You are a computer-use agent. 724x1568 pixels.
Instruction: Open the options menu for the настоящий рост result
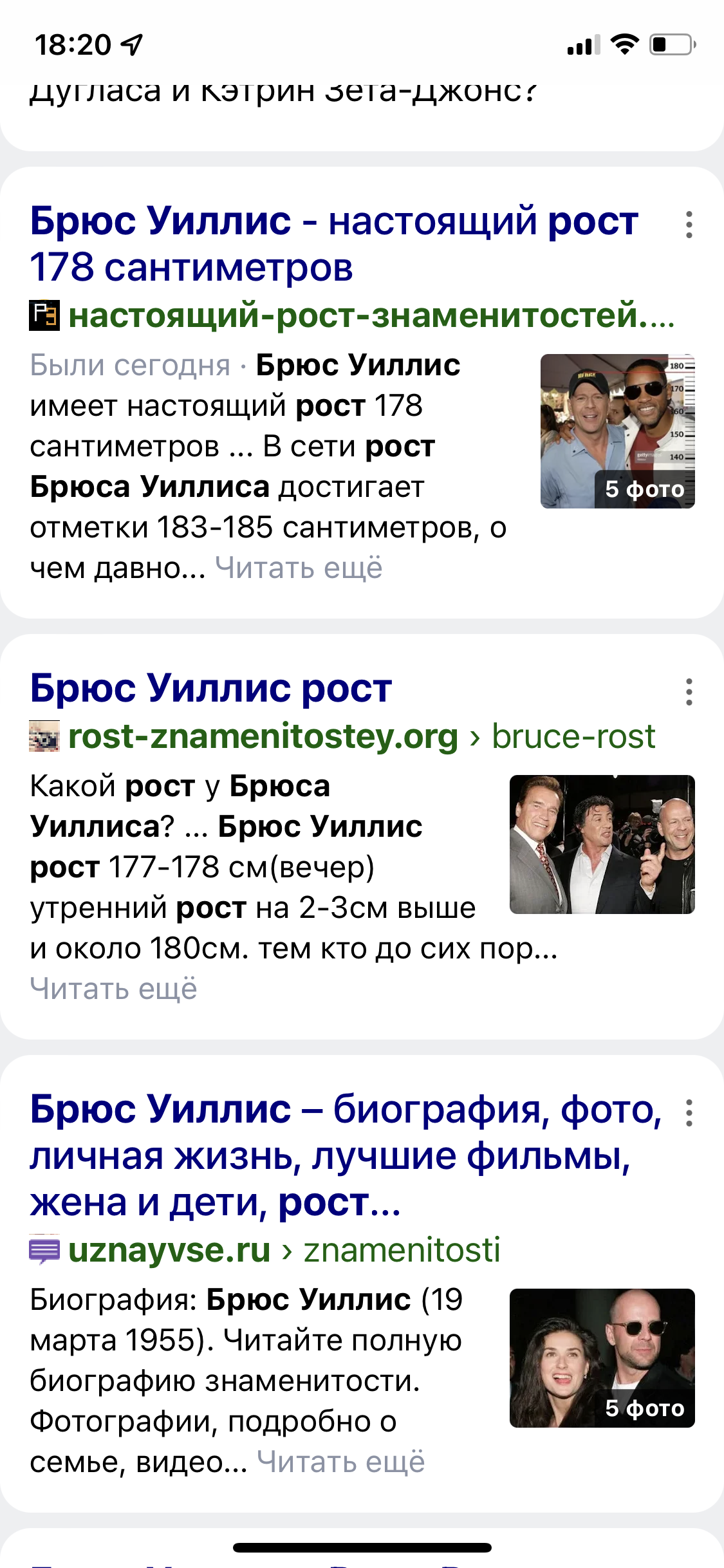[689, 225]
